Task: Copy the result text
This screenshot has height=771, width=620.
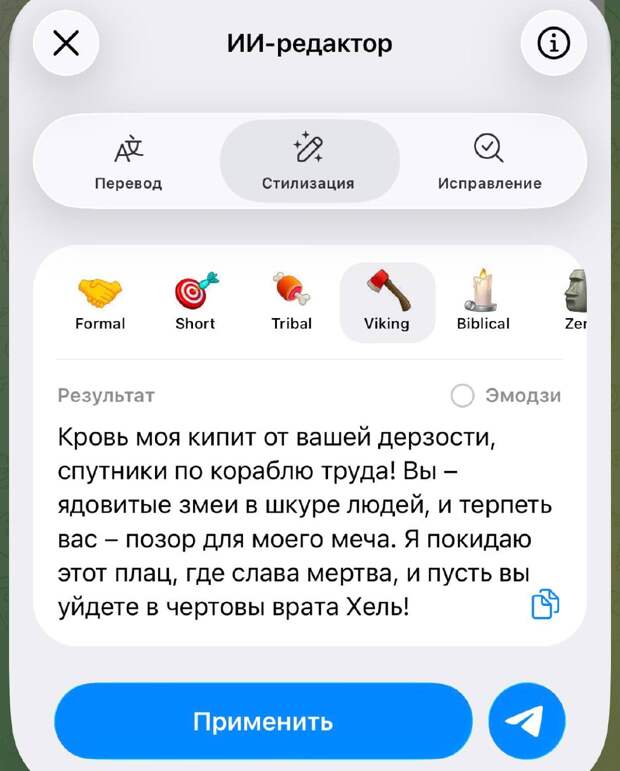Action: [544, 604]
